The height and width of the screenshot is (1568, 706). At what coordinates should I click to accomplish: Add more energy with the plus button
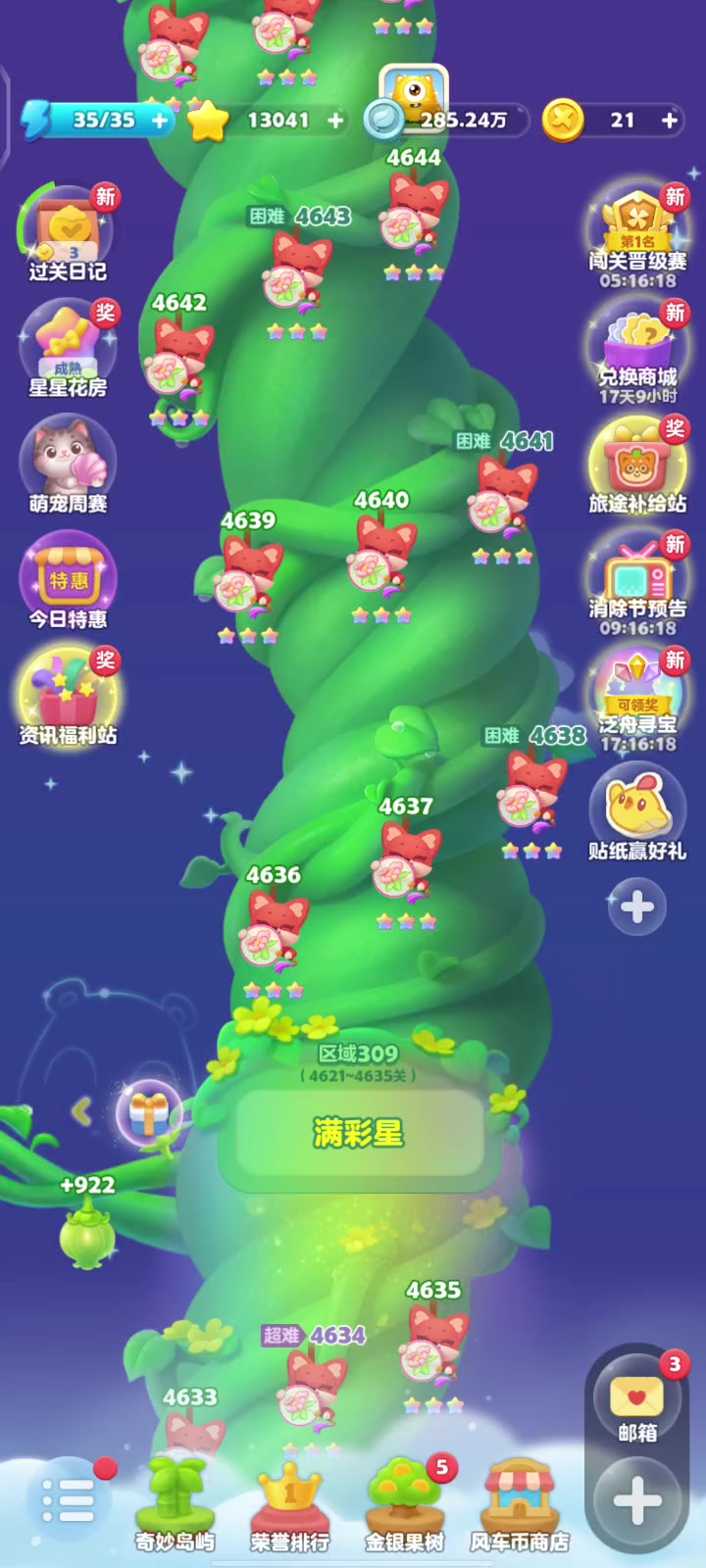click(159, 121)
